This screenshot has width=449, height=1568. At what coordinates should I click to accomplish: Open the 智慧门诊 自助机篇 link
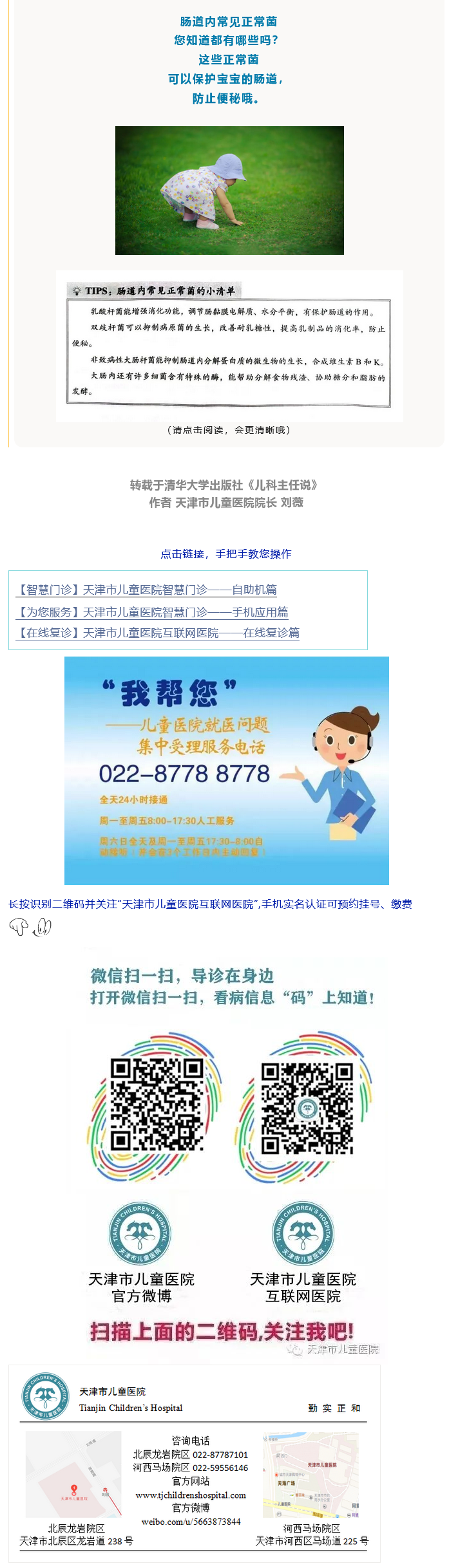coord(147,590)
